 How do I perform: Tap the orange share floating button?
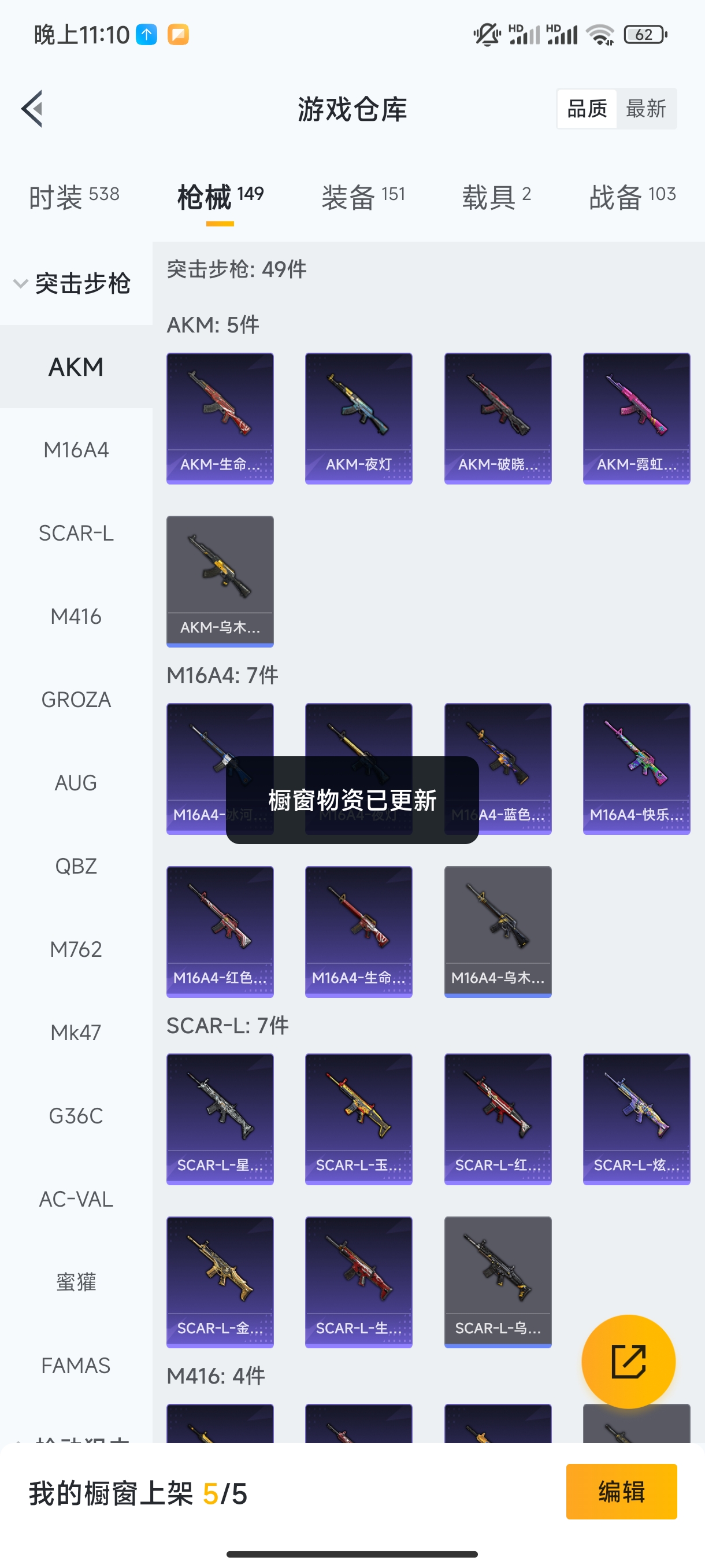[628, 1362]
